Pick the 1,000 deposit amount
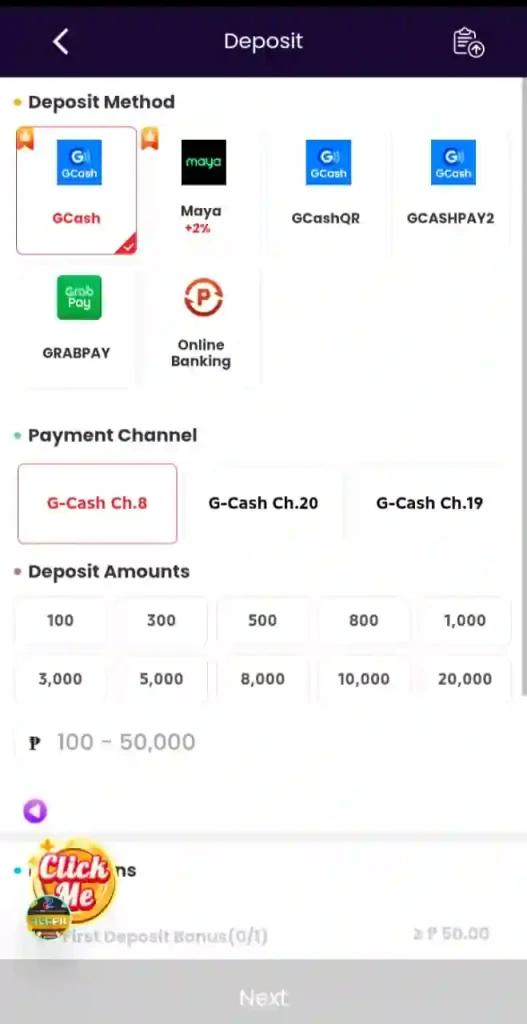The image size is (527, 1024). pyautogui.click(x=464, y=620)
